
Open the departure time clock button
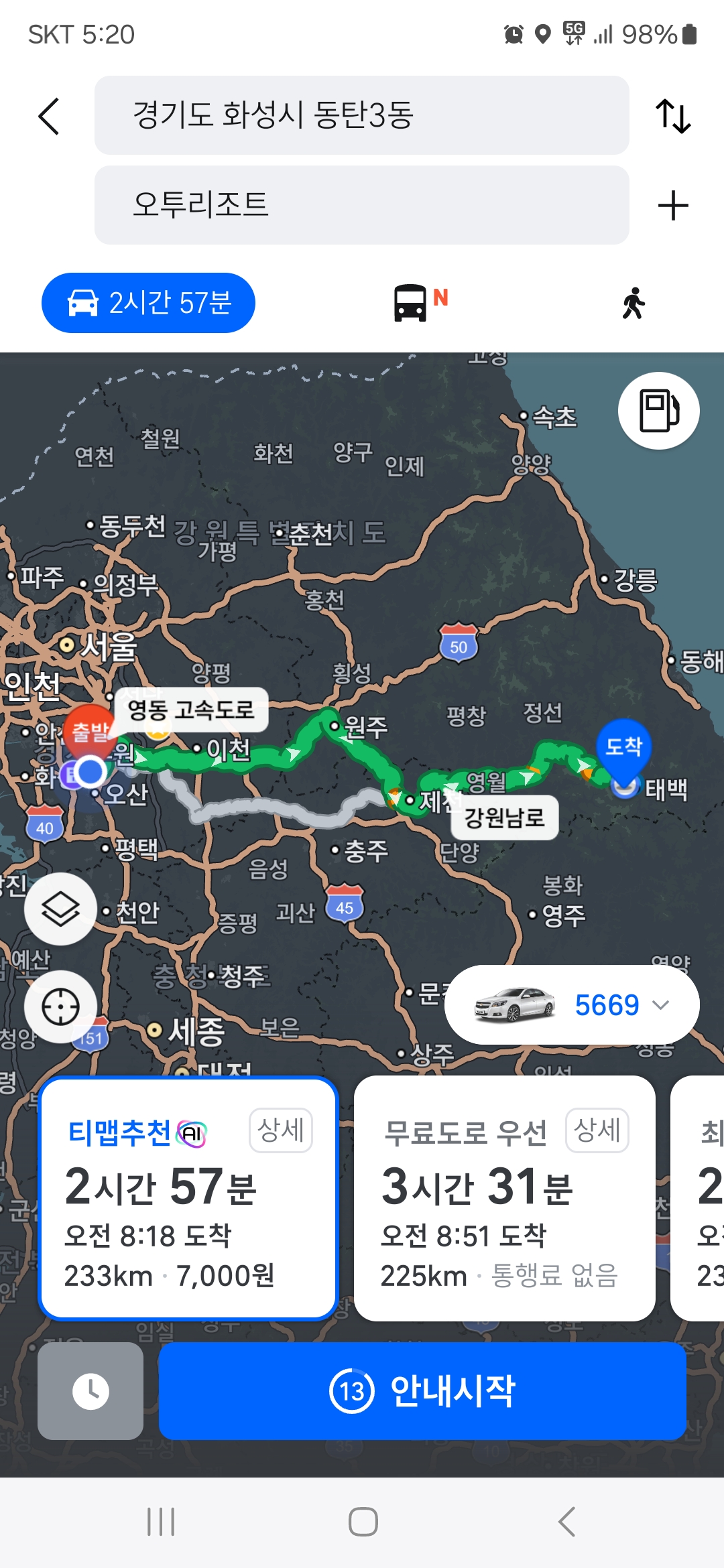coord(90,1391)
